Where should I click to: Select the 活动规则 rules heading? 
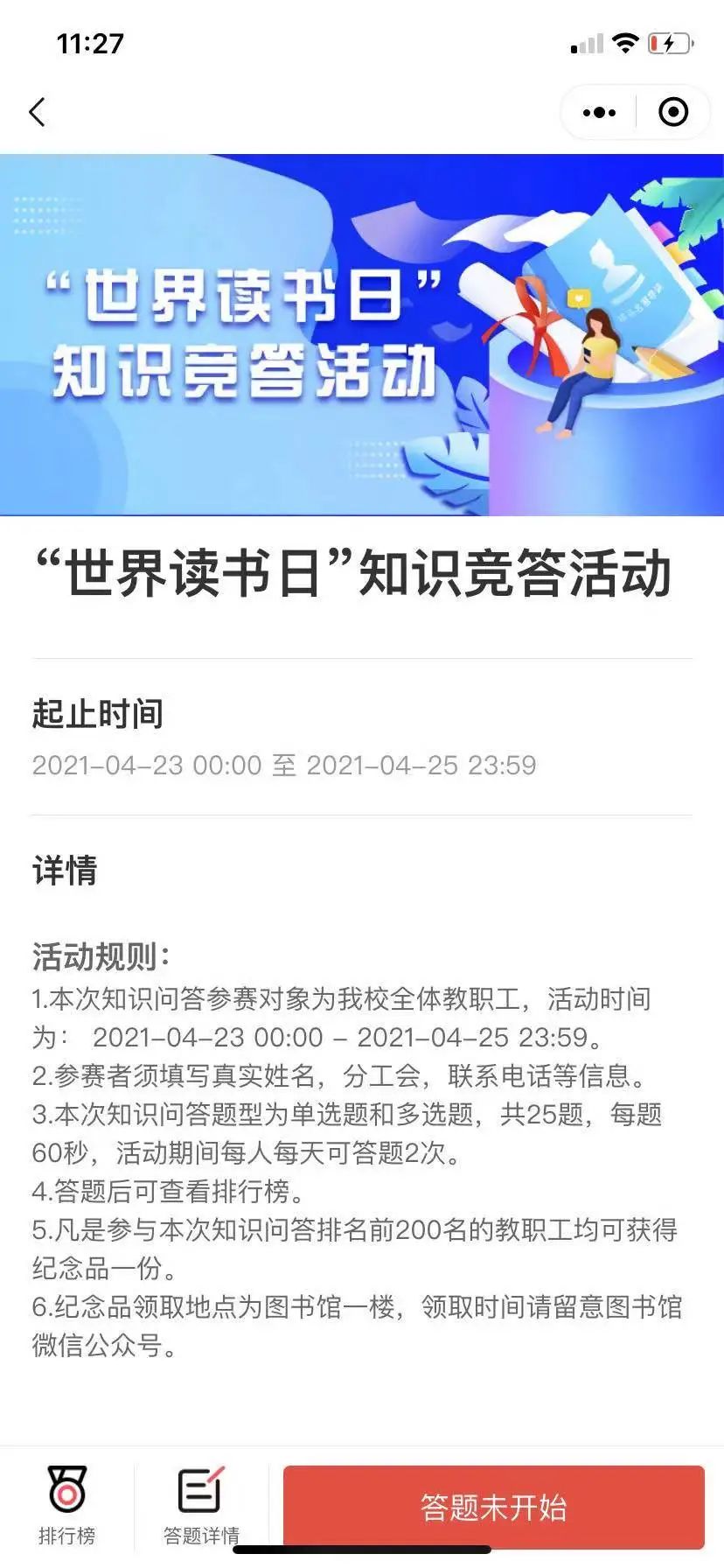pos(96,955)
